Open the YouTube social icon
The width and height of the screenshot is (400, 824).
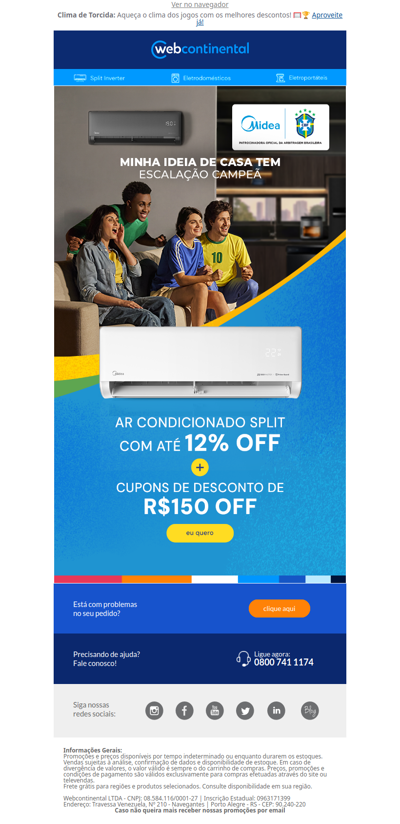[x=214, y=710]
